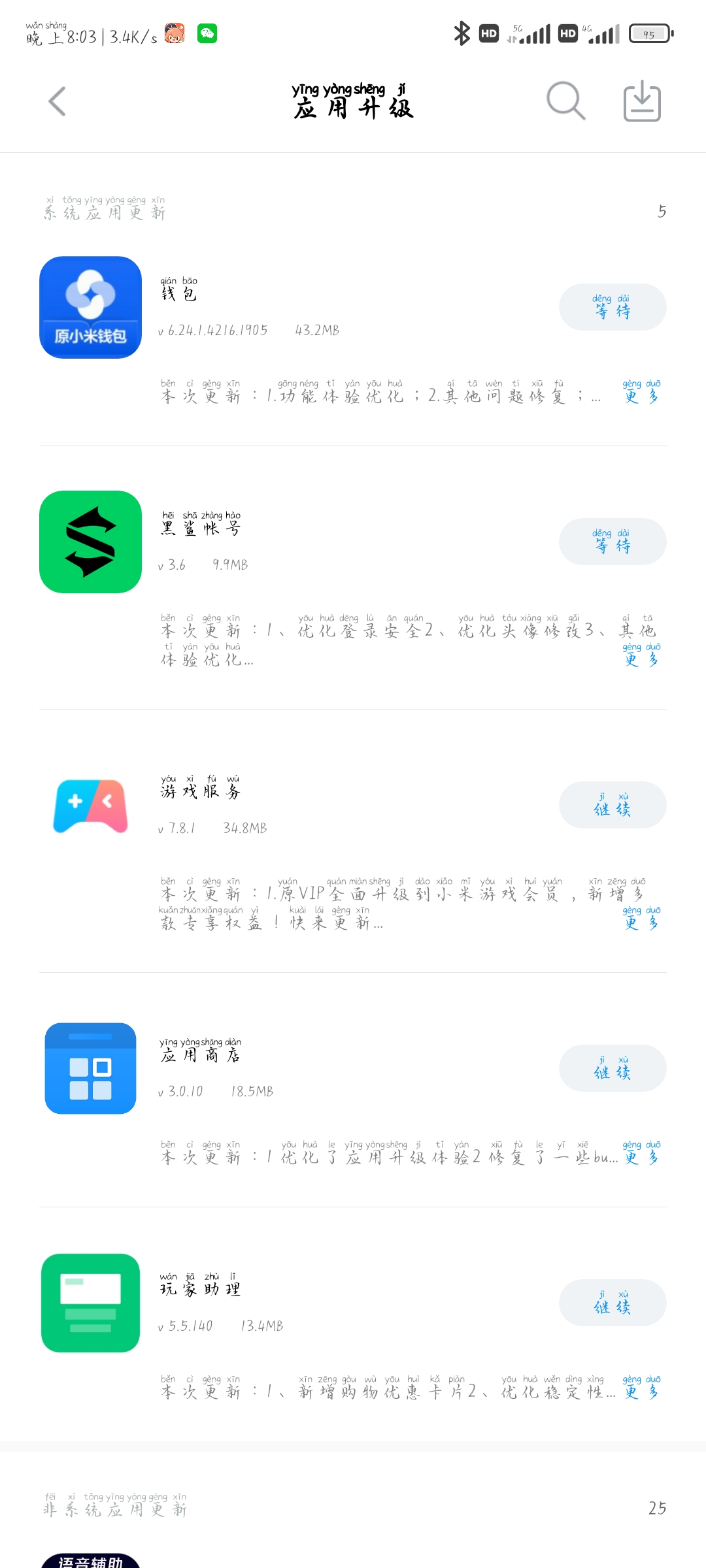The image size is (706, 1568).
Task: Open 应用商店 app details
Action: (90, 1068)
